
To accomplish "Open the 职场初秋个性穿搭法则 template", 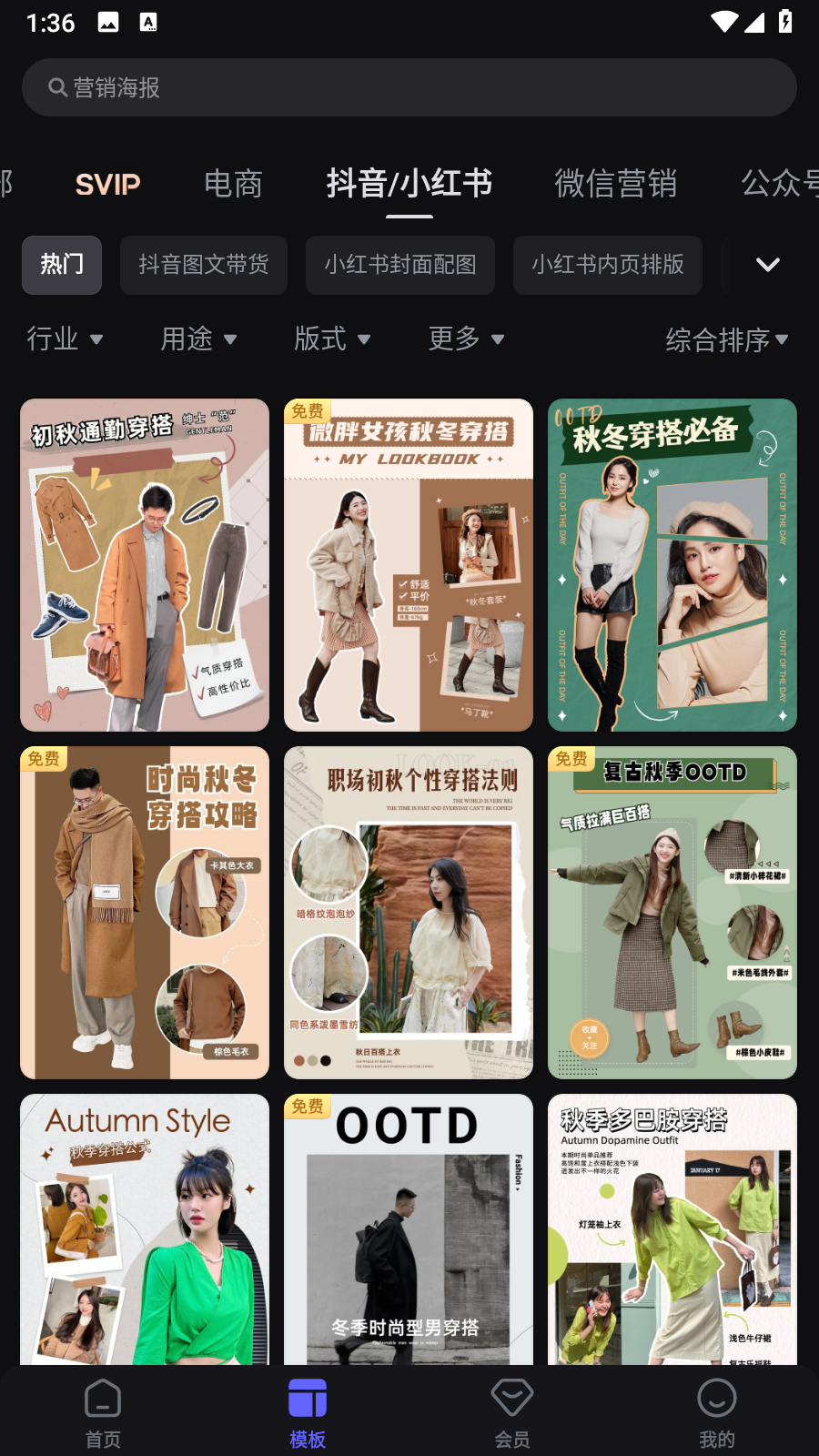I will coord(409,913).
